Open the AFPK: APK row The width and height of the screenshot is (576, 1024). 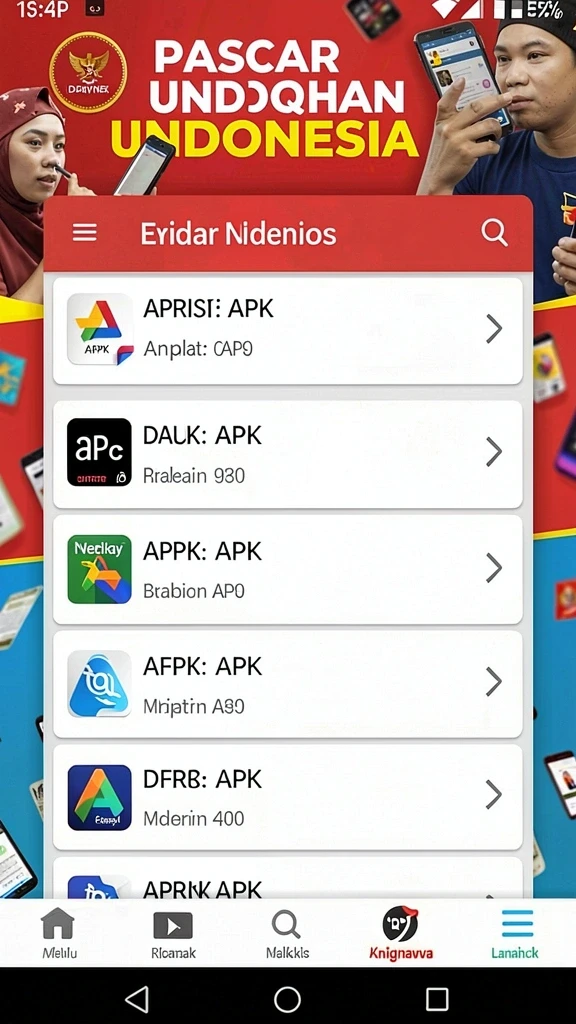point(287,684)
